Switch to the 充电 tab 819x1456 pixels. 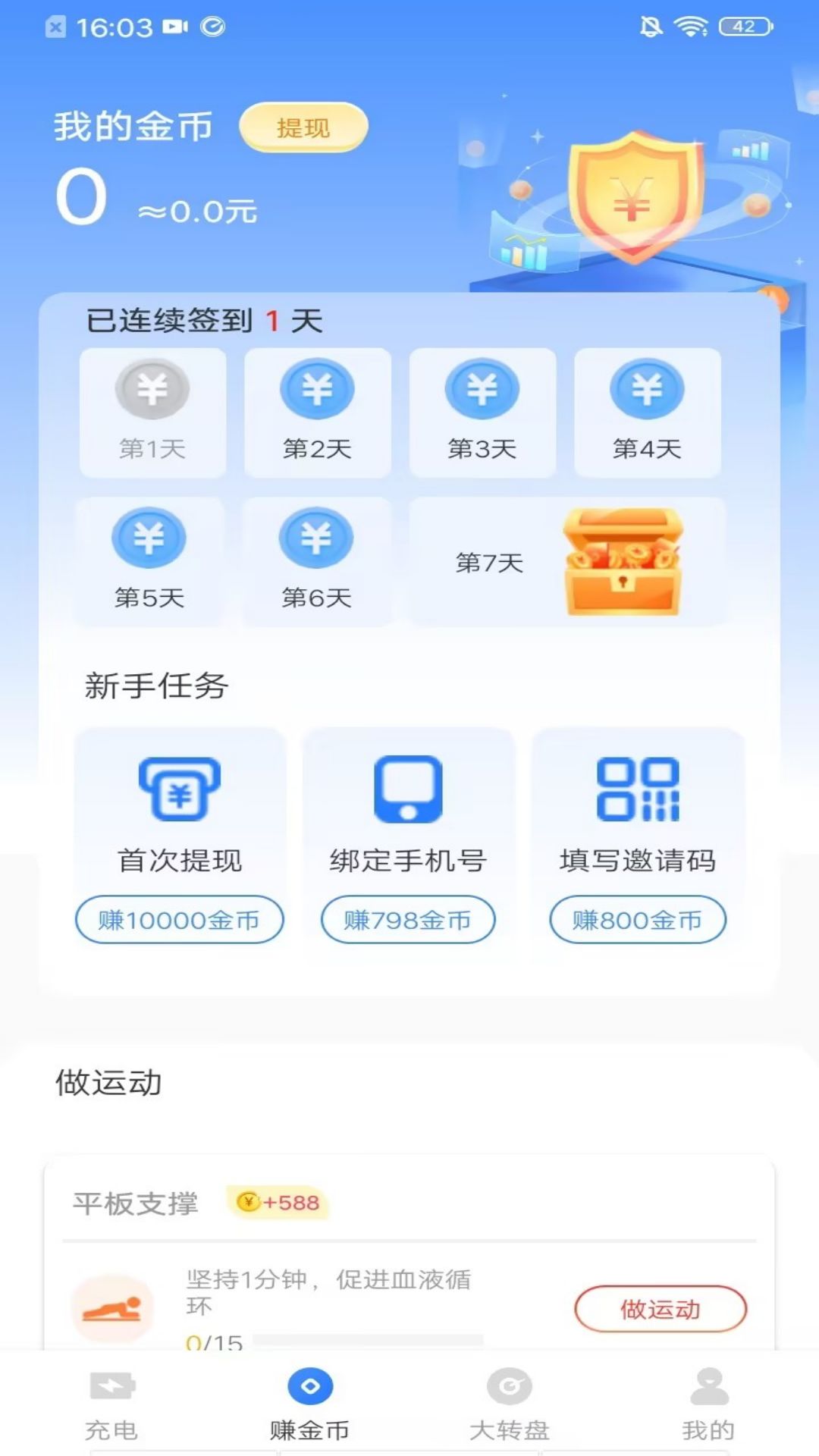(x=111, y=1404)
